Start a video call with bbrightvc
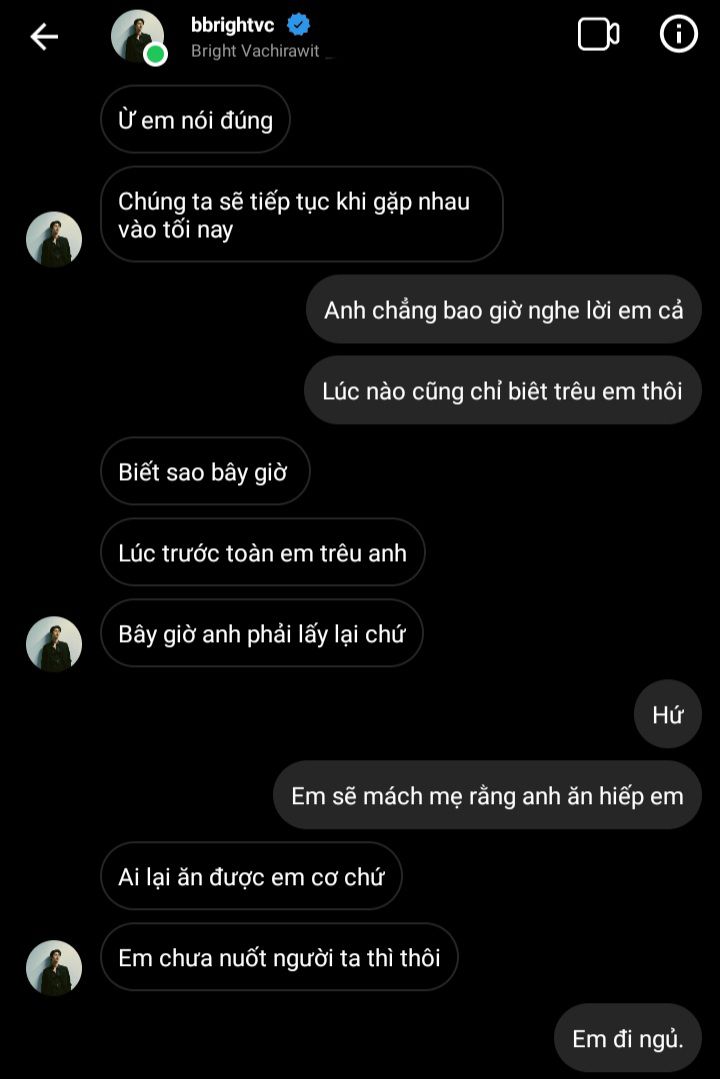The width and height of the screenshot is (720, 1079). (598, 35)
